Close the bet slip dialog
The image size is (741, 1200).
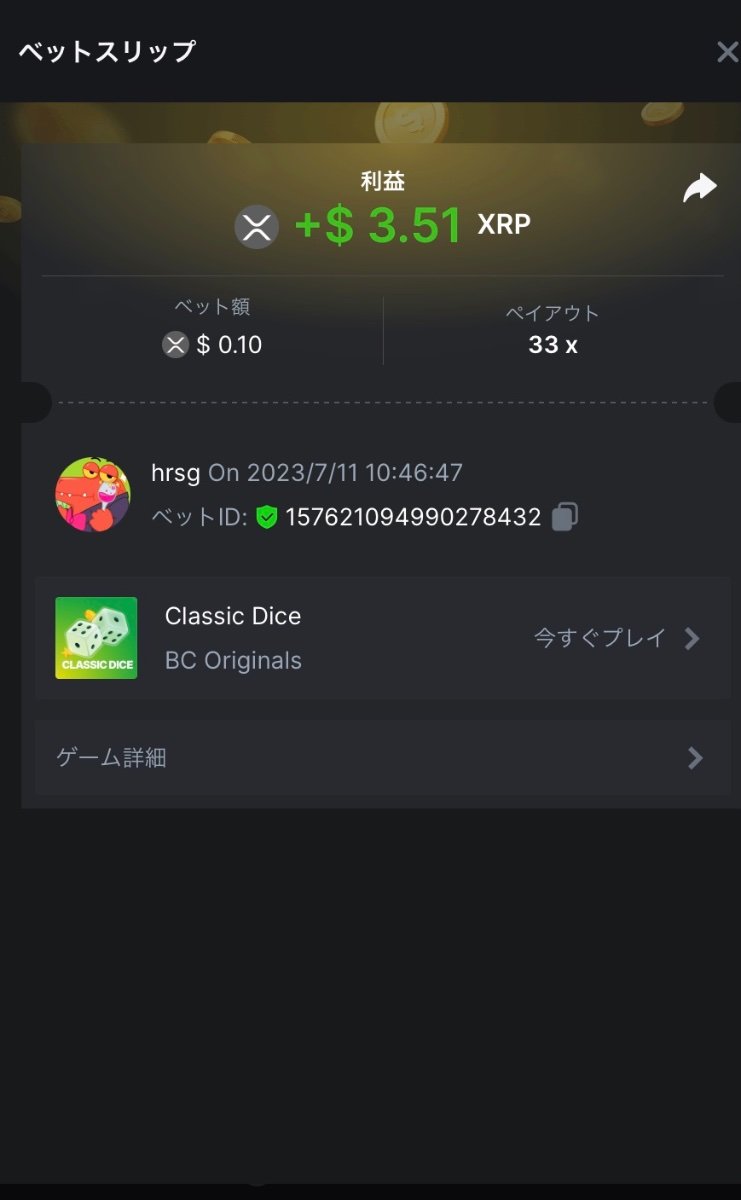click(726, 52)
